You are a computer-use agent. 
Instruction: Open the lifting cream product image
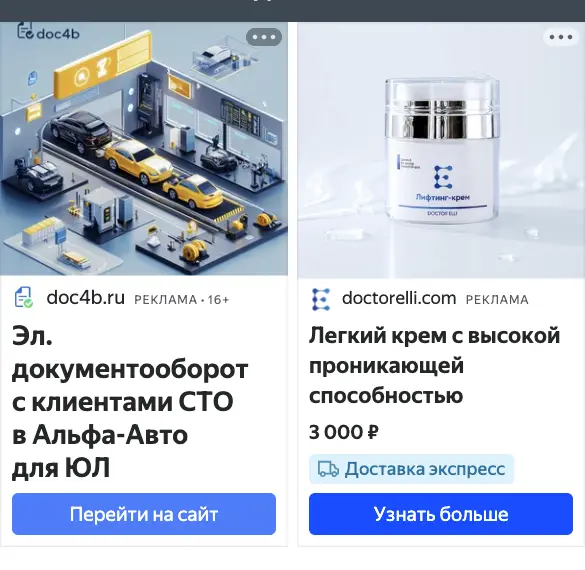pos(441,149)
